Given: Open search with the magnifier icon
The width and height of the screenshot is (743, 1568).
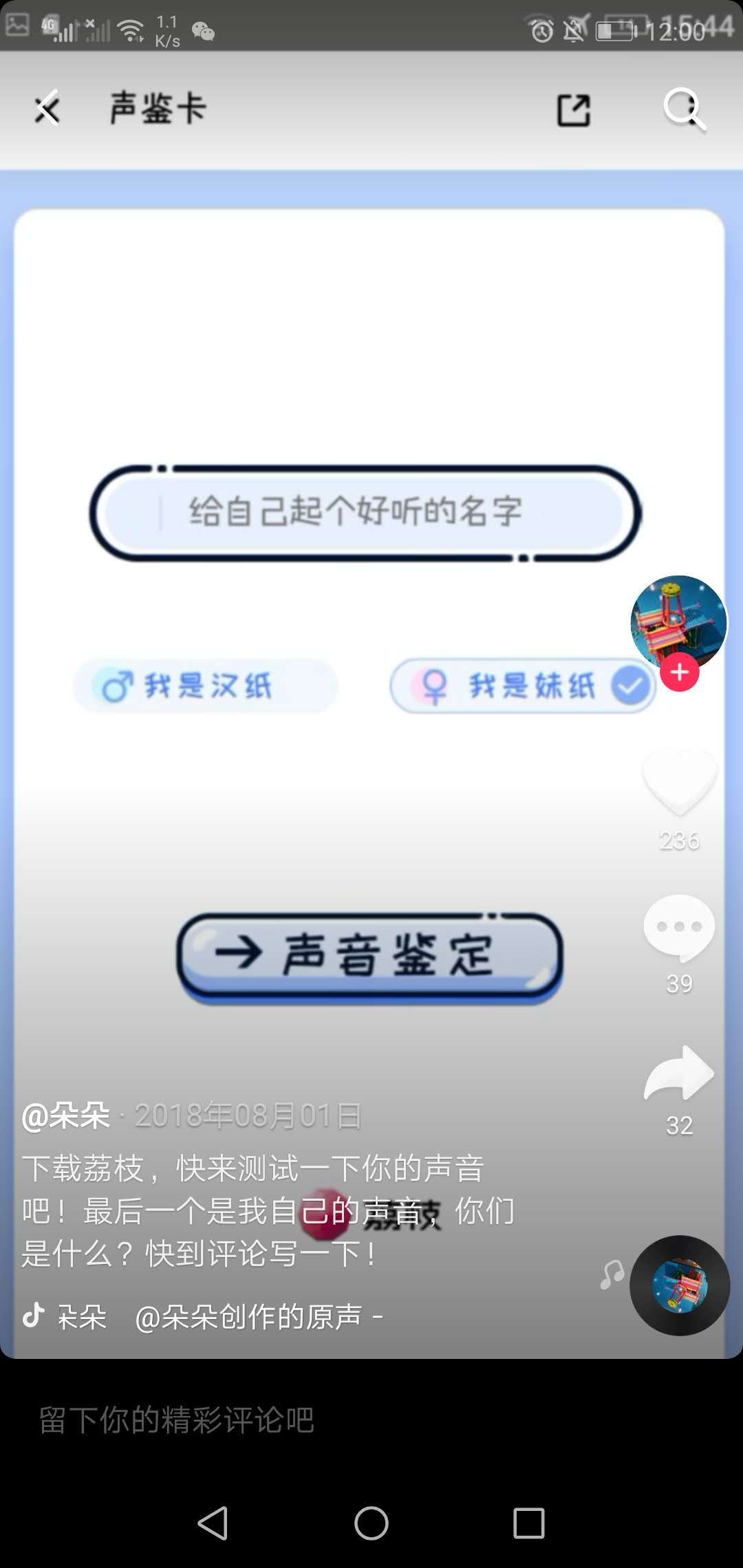Looking at the screenshot, I should [x=684, y=109].
